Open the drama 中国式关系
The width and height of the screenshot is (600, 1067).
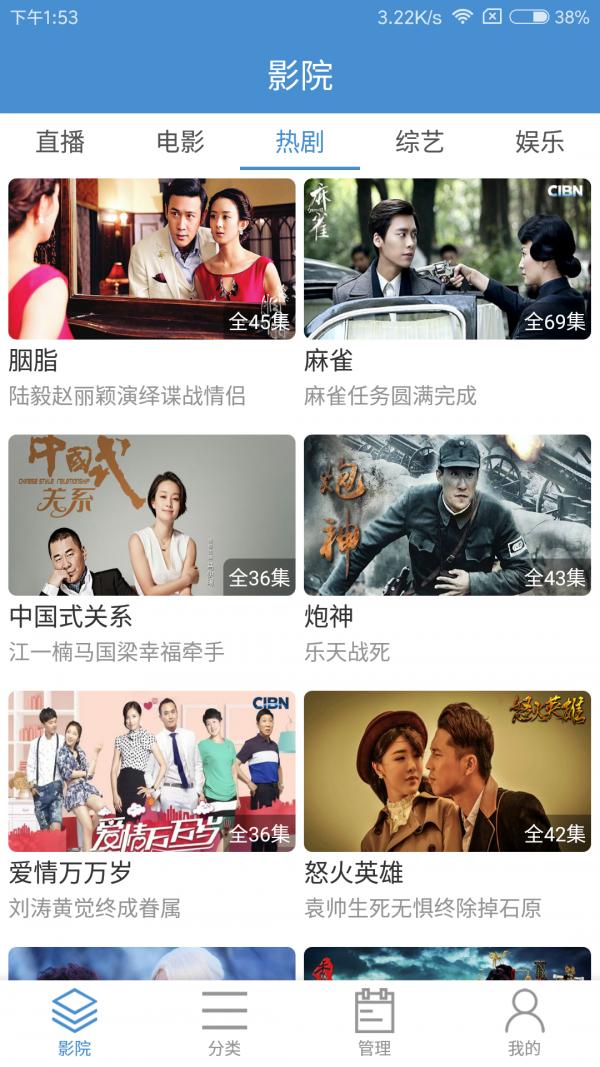(x=152, y=515)
